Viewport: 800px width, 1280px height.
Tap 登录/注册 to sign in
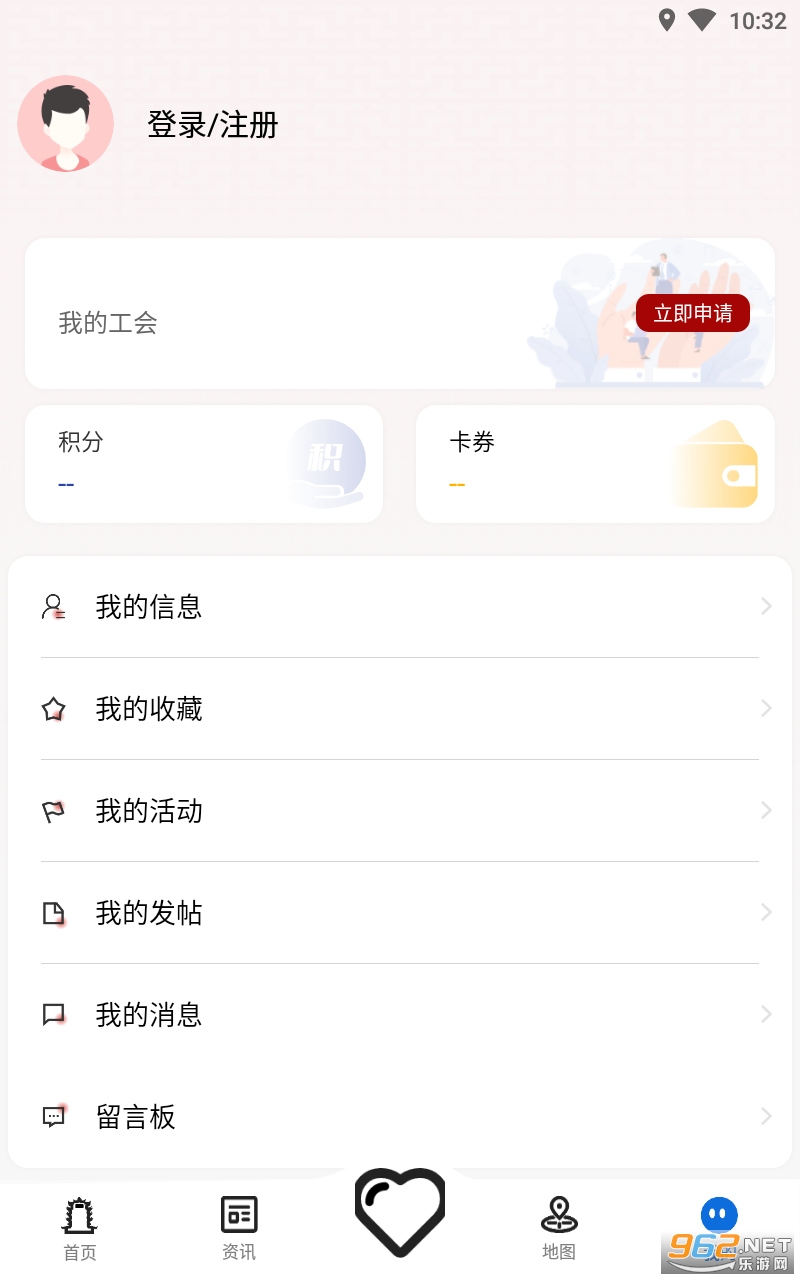[212, 125]
